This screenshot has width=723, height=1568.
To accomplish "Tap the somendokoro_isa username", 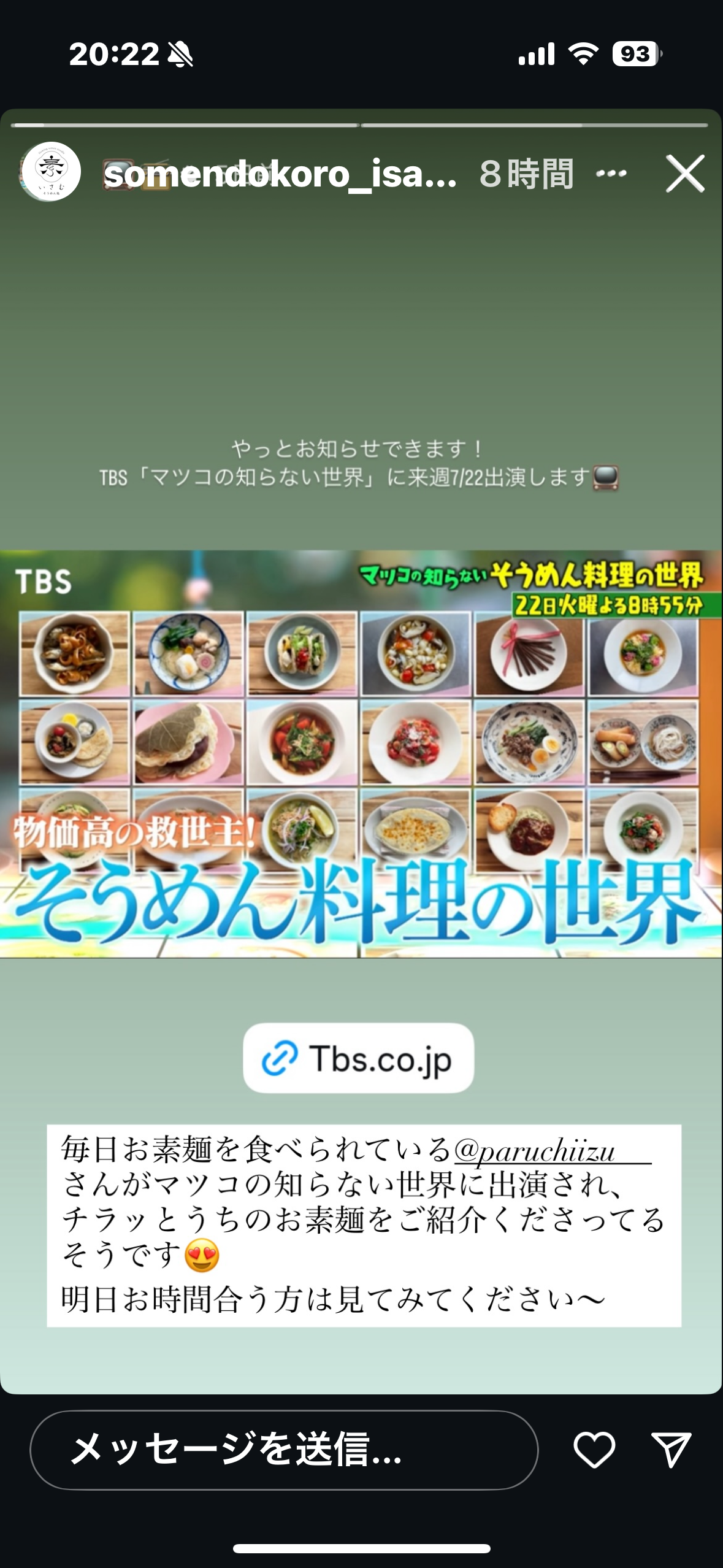I will [280, 174].
